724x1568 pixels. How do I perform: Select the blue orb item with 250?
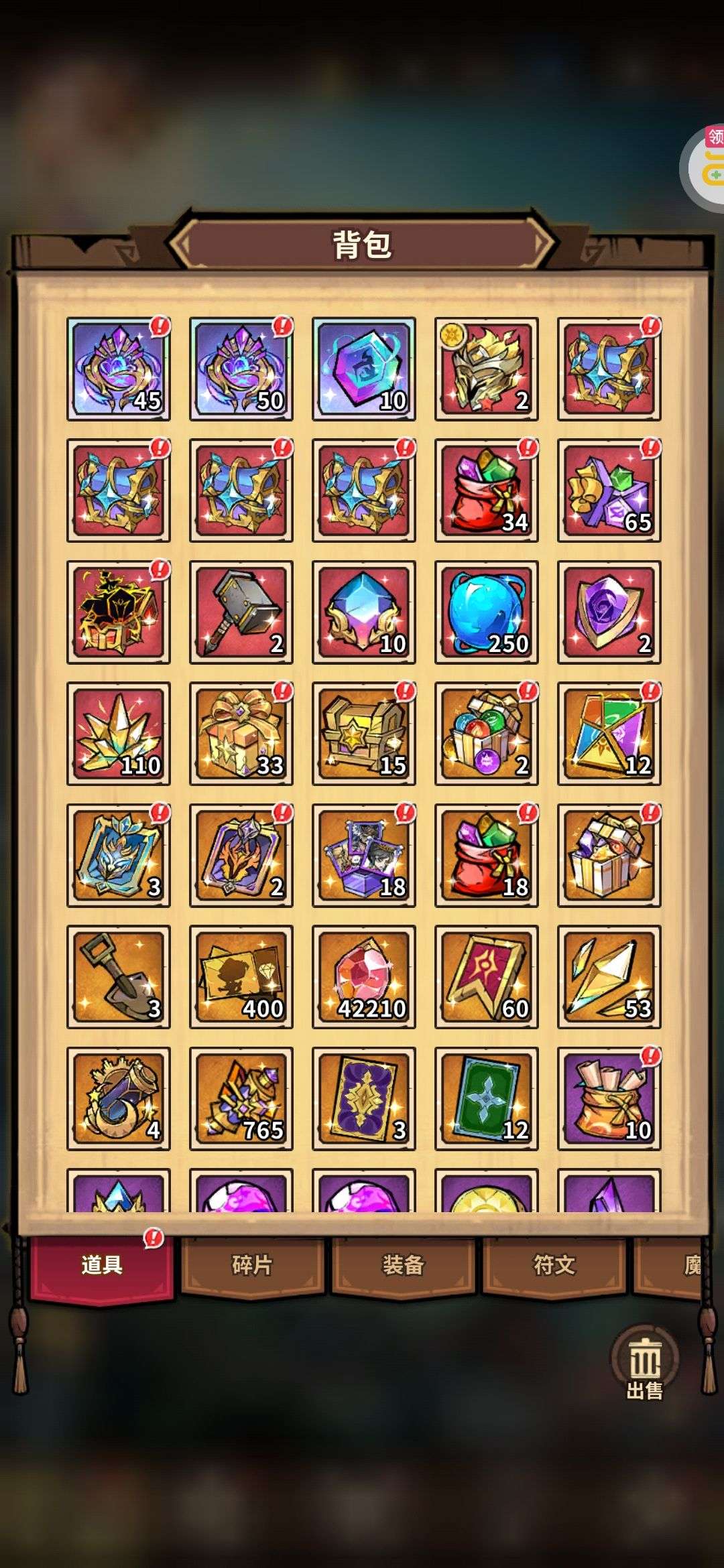[x=486, y=612]
